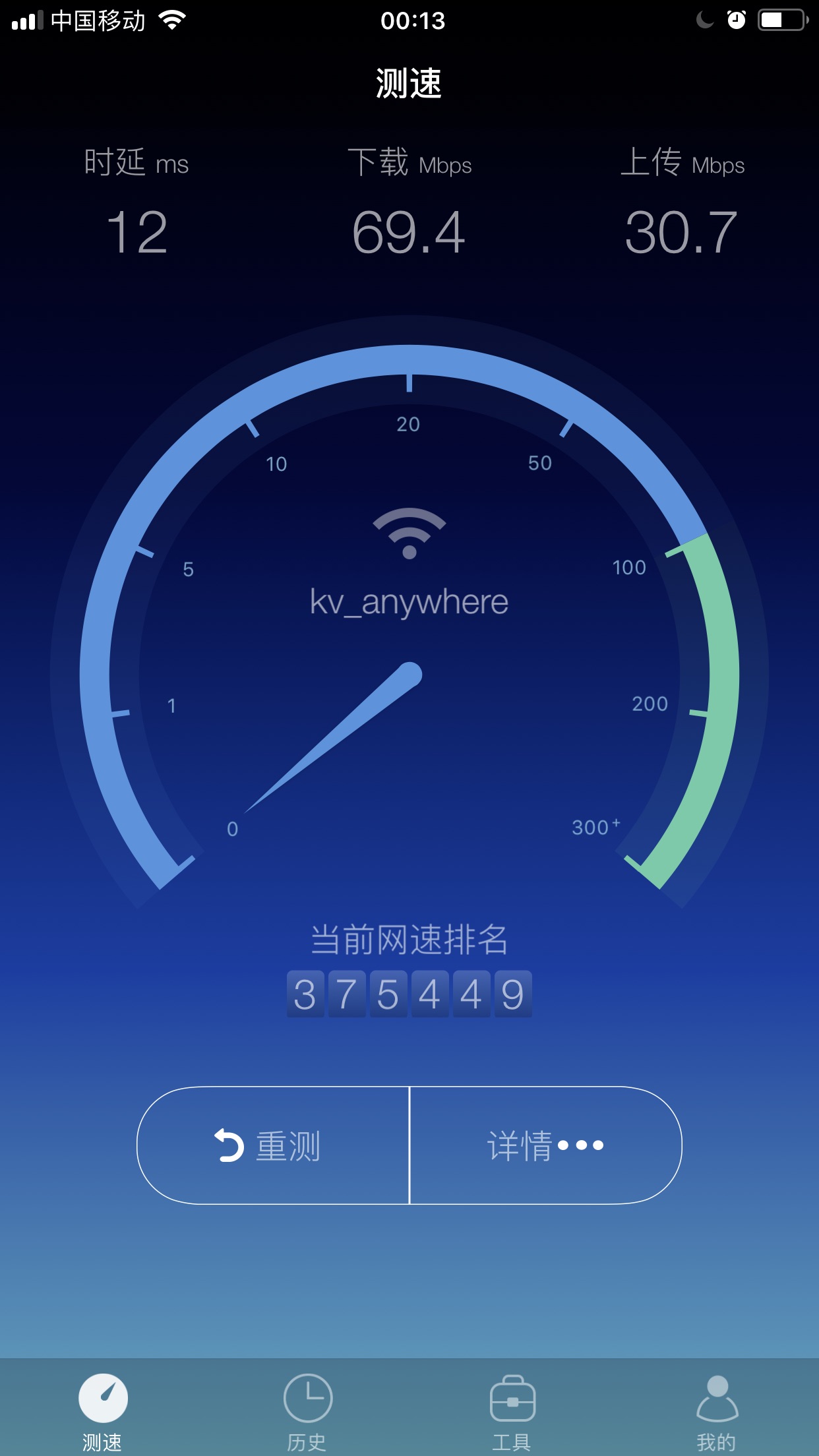Open the 详情 details view

[x=546, y=1145]
